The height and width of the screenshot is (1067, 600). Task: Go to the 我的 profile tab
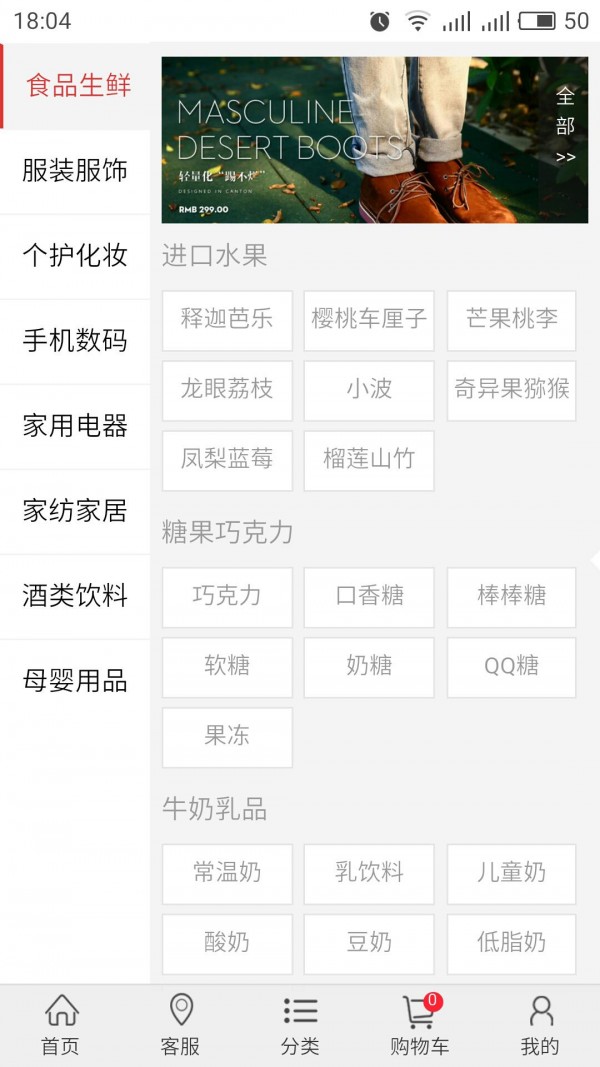tap(540, 1025)
